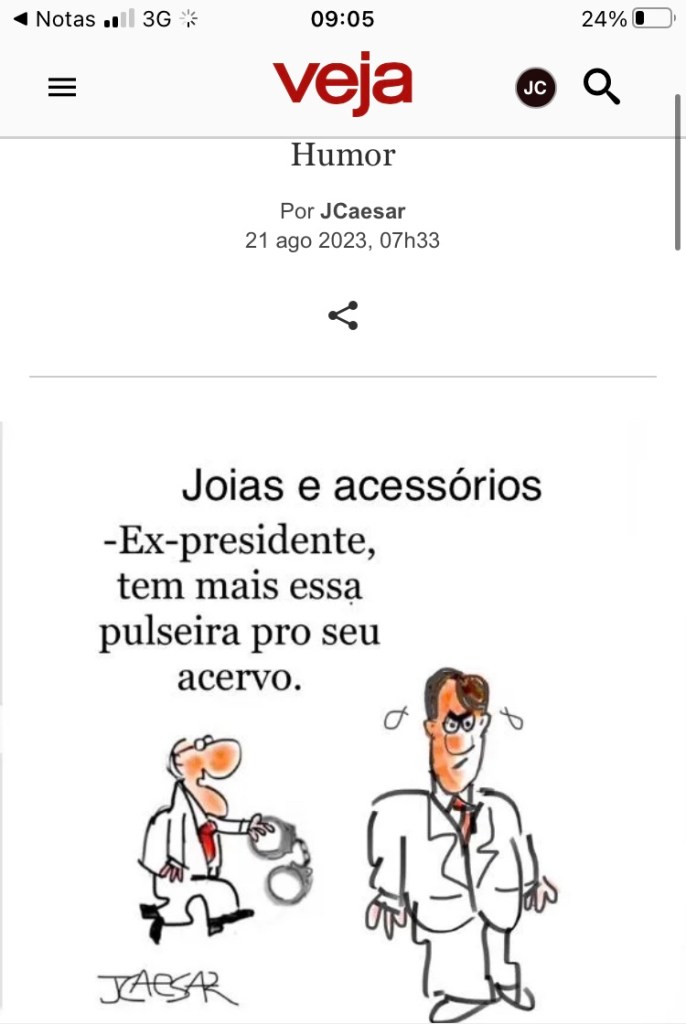
Task: Return to the Notas app
Action: [54, 18]
